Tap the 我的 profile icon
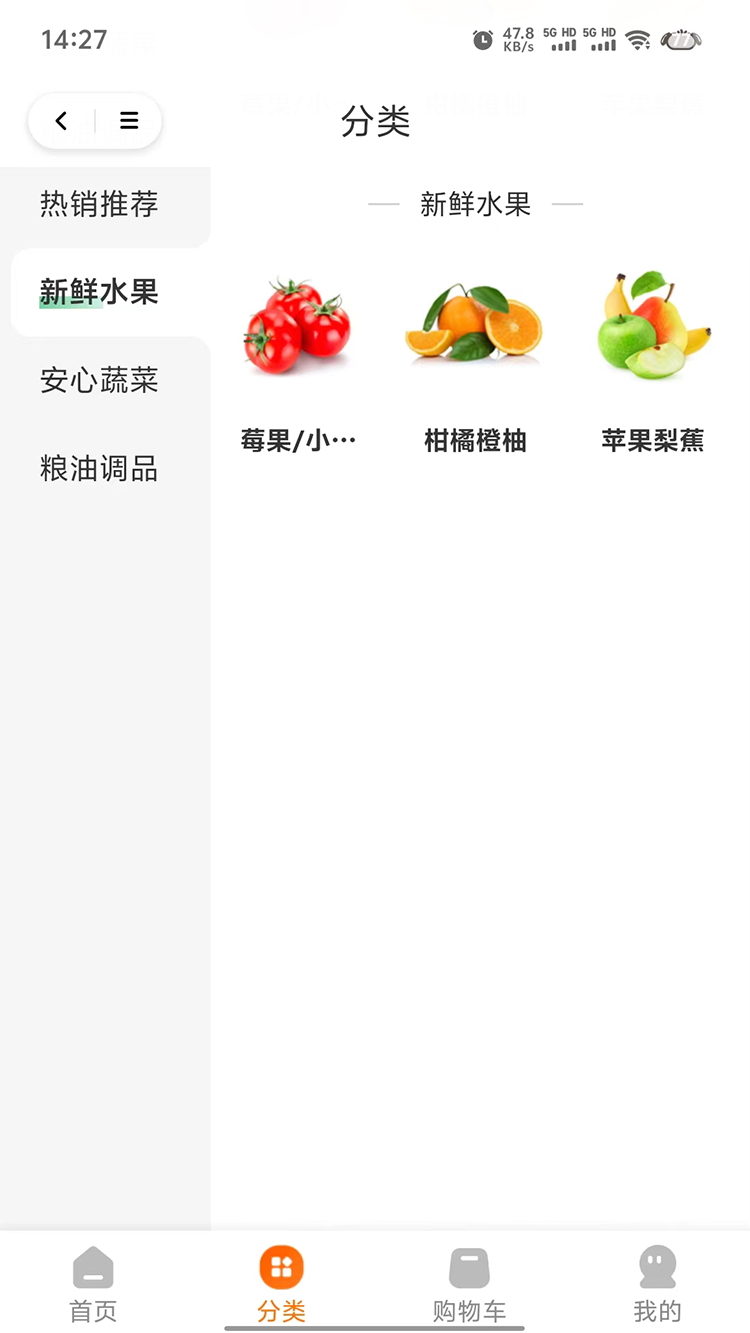 click(657, 1265)
